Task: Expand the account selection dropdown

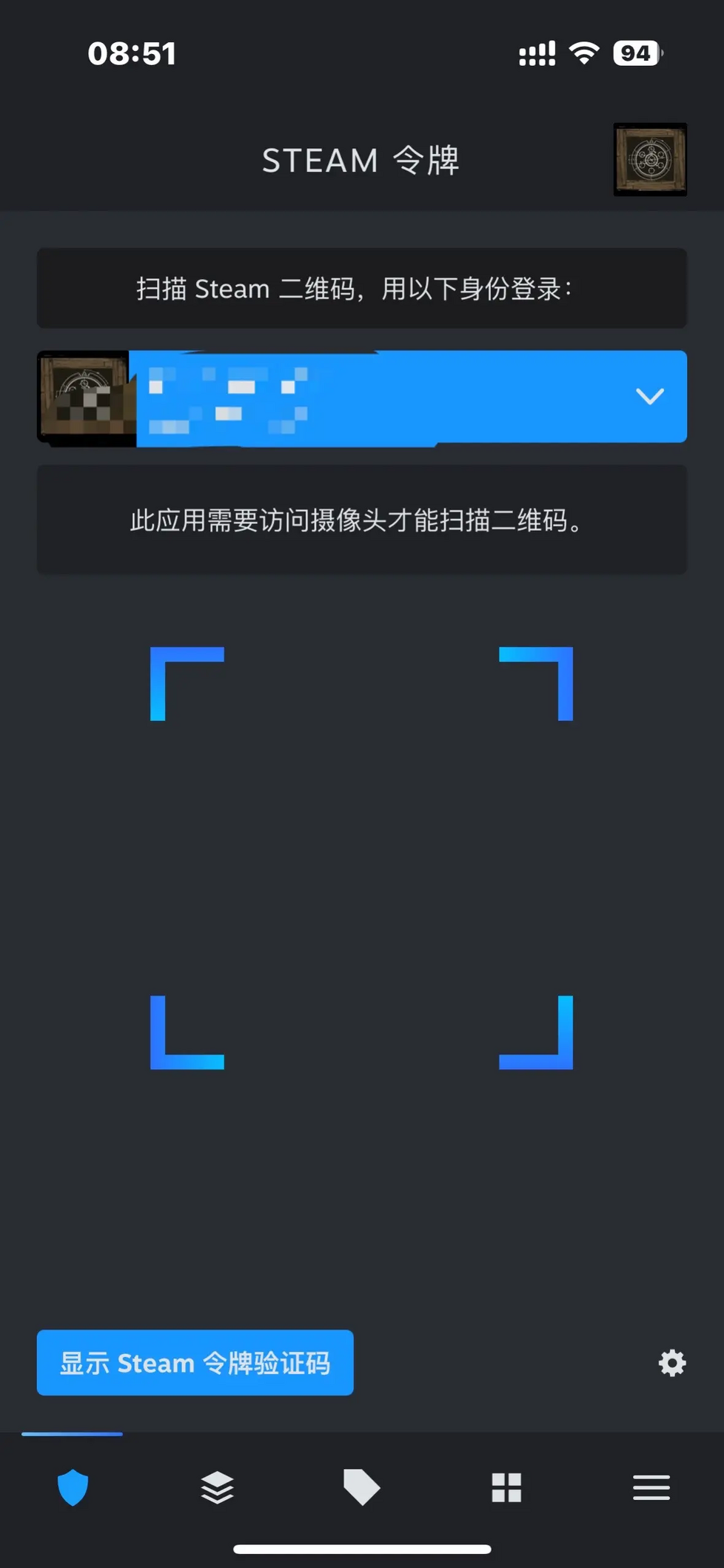Action: [x=649, y=397]
